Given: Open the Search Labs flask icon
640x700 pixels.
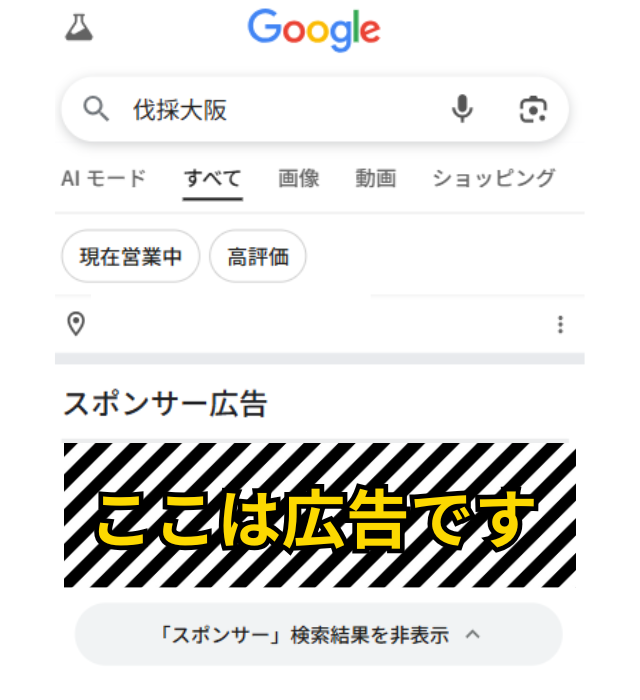Looking at the screenshot, I should coord(79,28).
